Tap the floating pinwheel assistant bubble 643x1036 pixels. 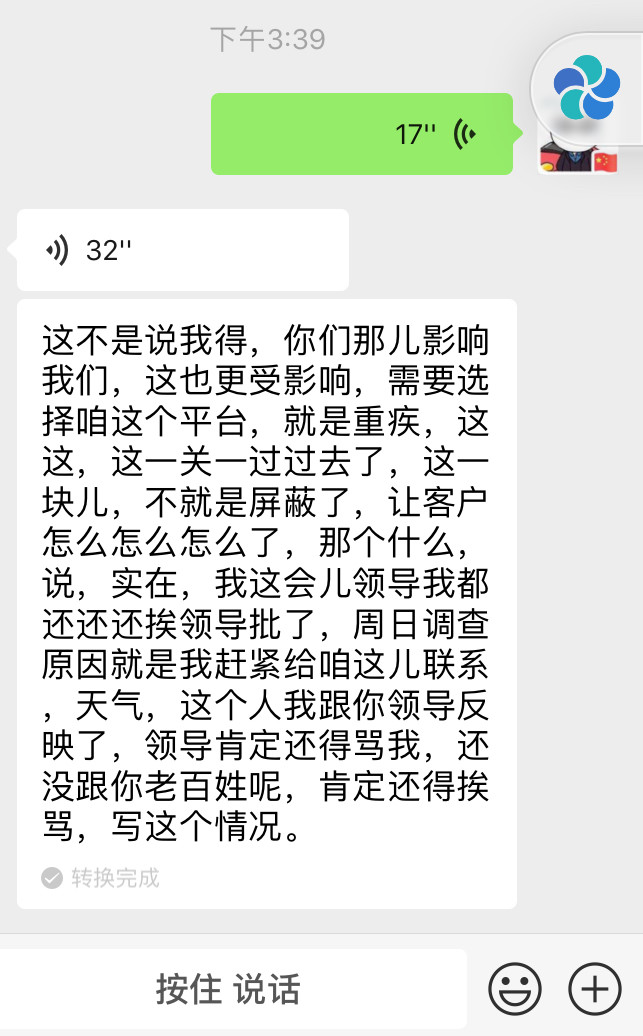click(x=587, y=89)
